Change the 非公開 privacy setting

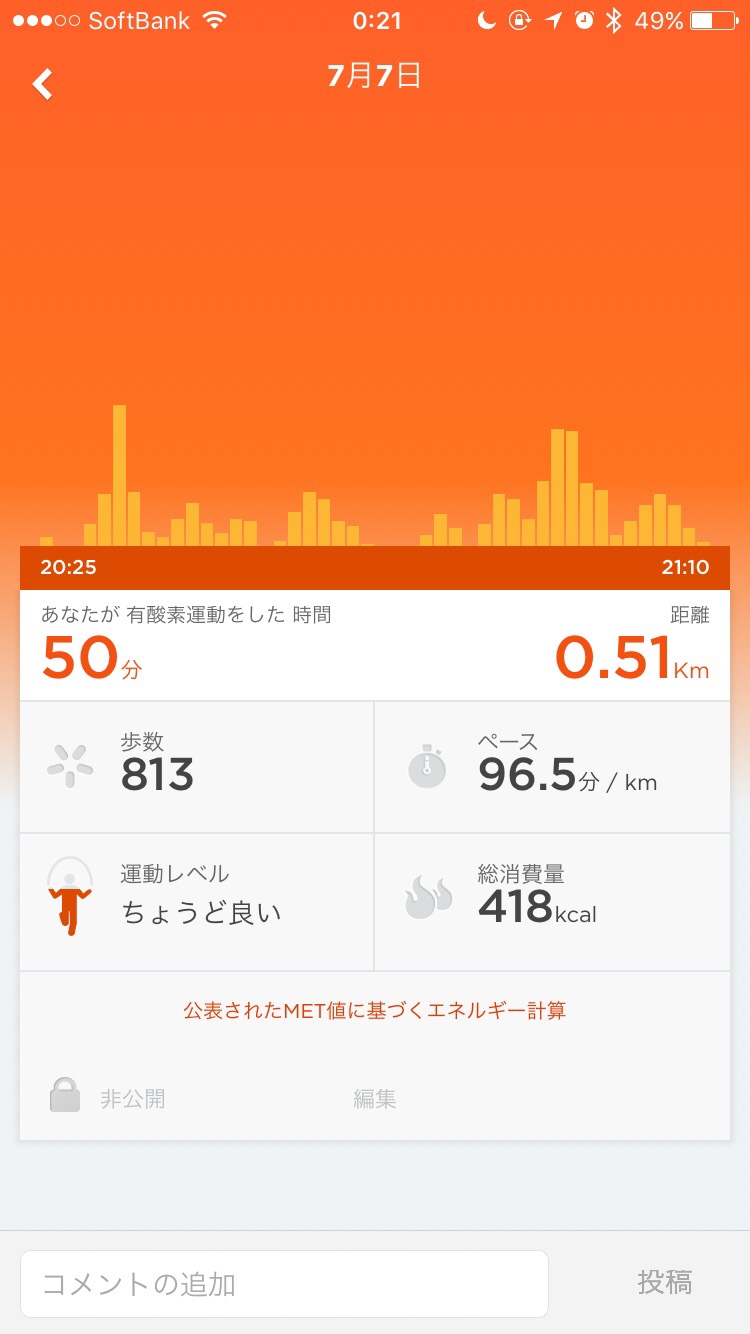(x=108, y=1098)
